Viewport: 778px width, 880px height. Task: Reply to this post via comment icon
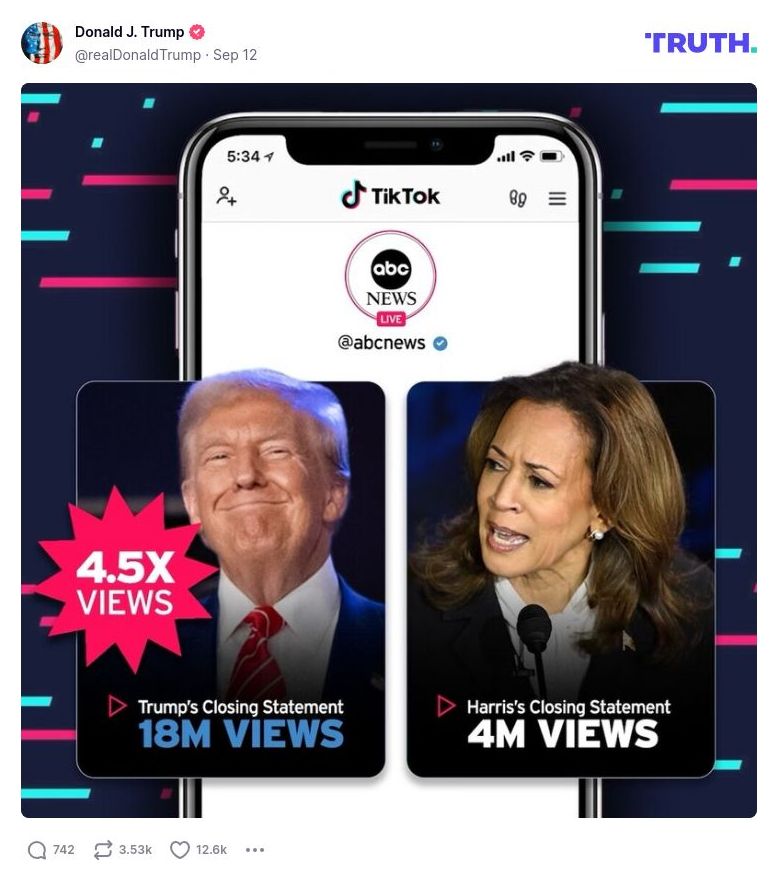point(37,850)
